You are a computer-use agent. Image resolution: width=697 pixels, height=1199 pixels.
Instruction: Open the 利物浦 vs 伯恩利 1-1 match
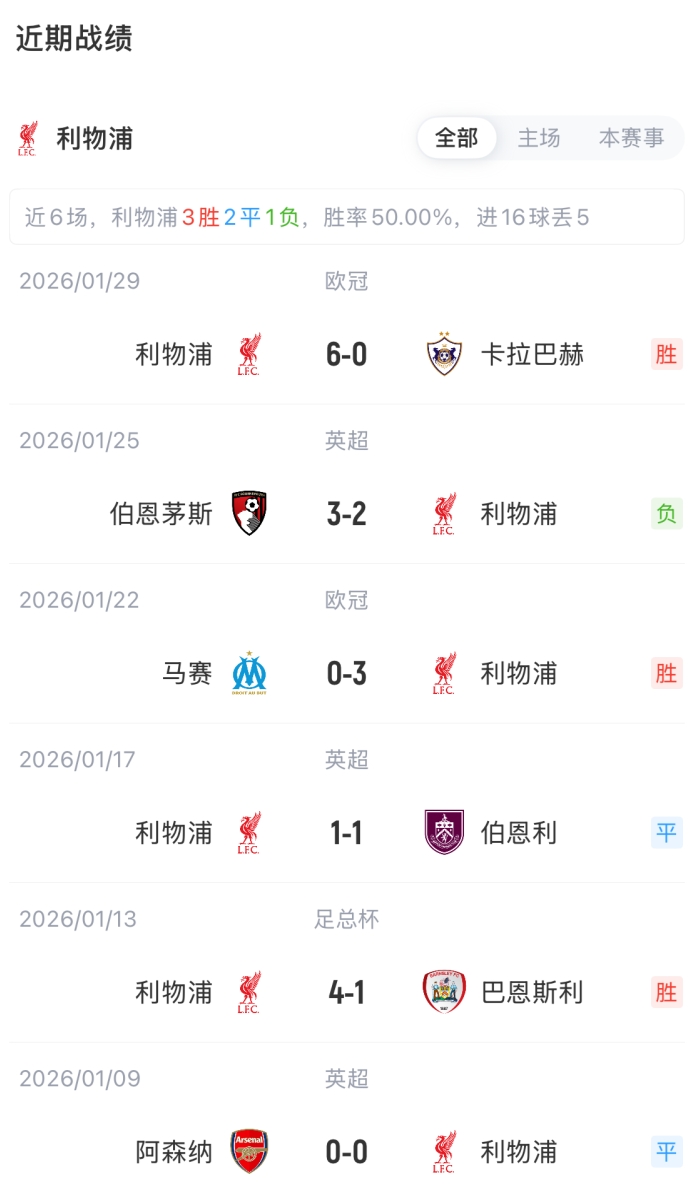pyautogui.click(x=347, y=832)
